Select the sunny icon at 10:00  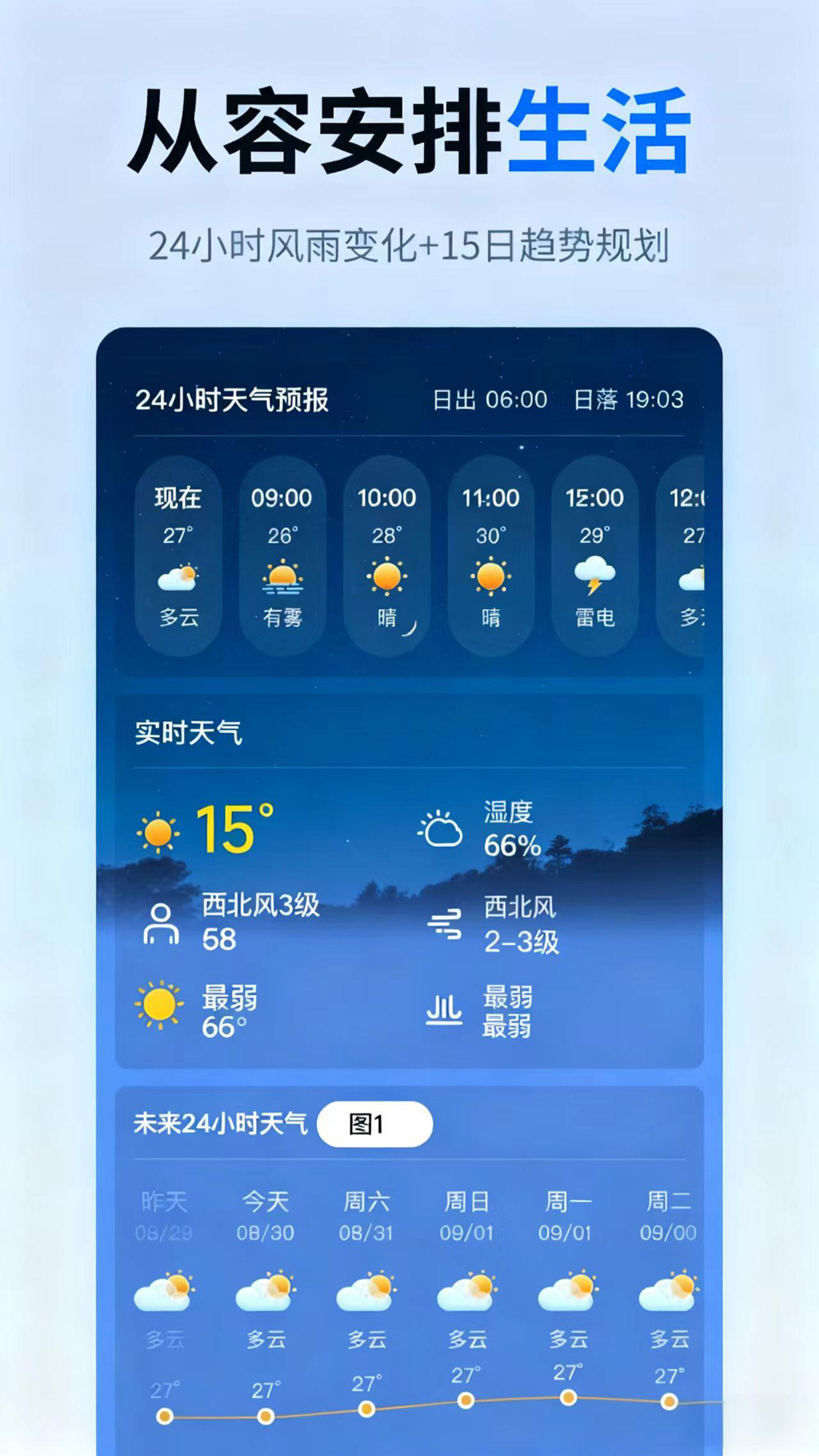point(385,576)
